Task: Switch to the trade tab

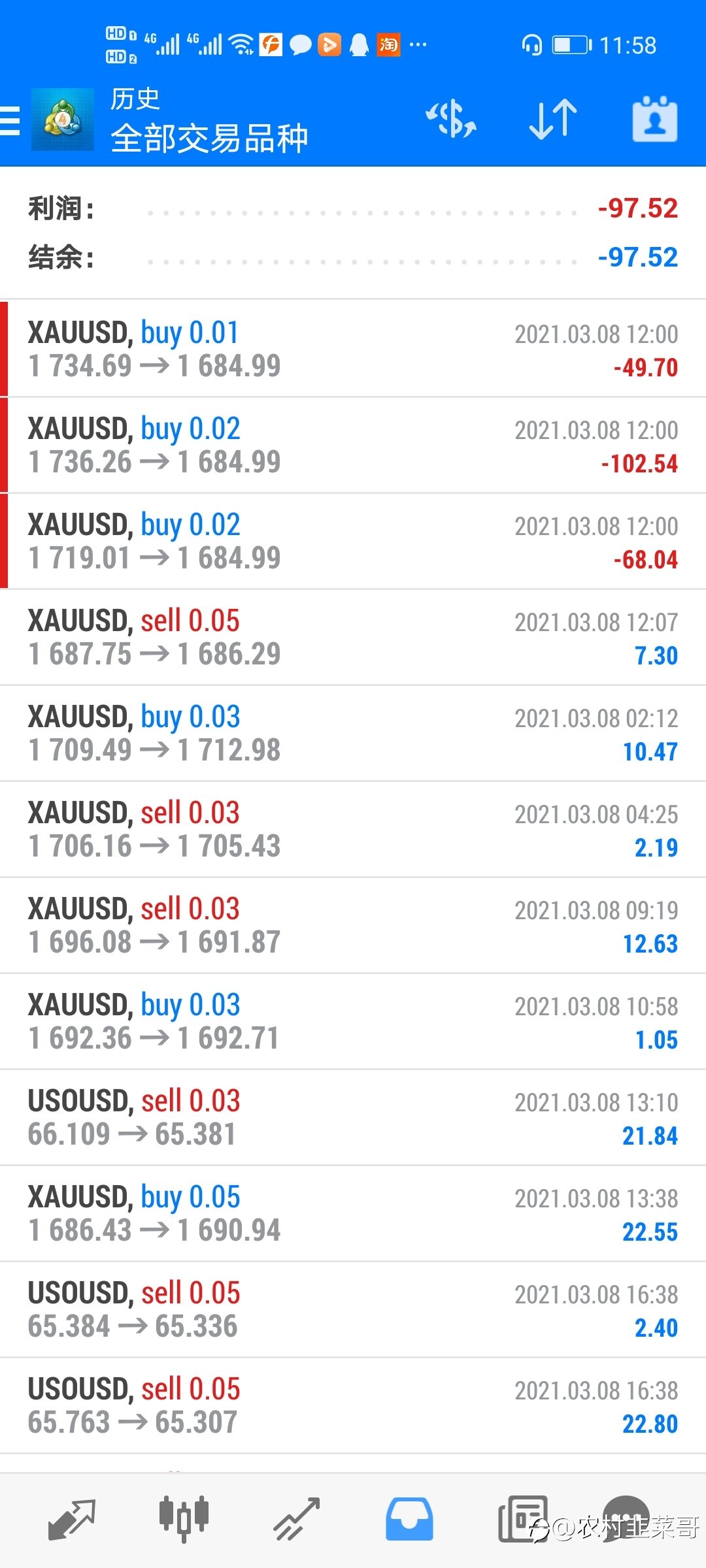Action: pyautogui.click(x=296, y=1519)
